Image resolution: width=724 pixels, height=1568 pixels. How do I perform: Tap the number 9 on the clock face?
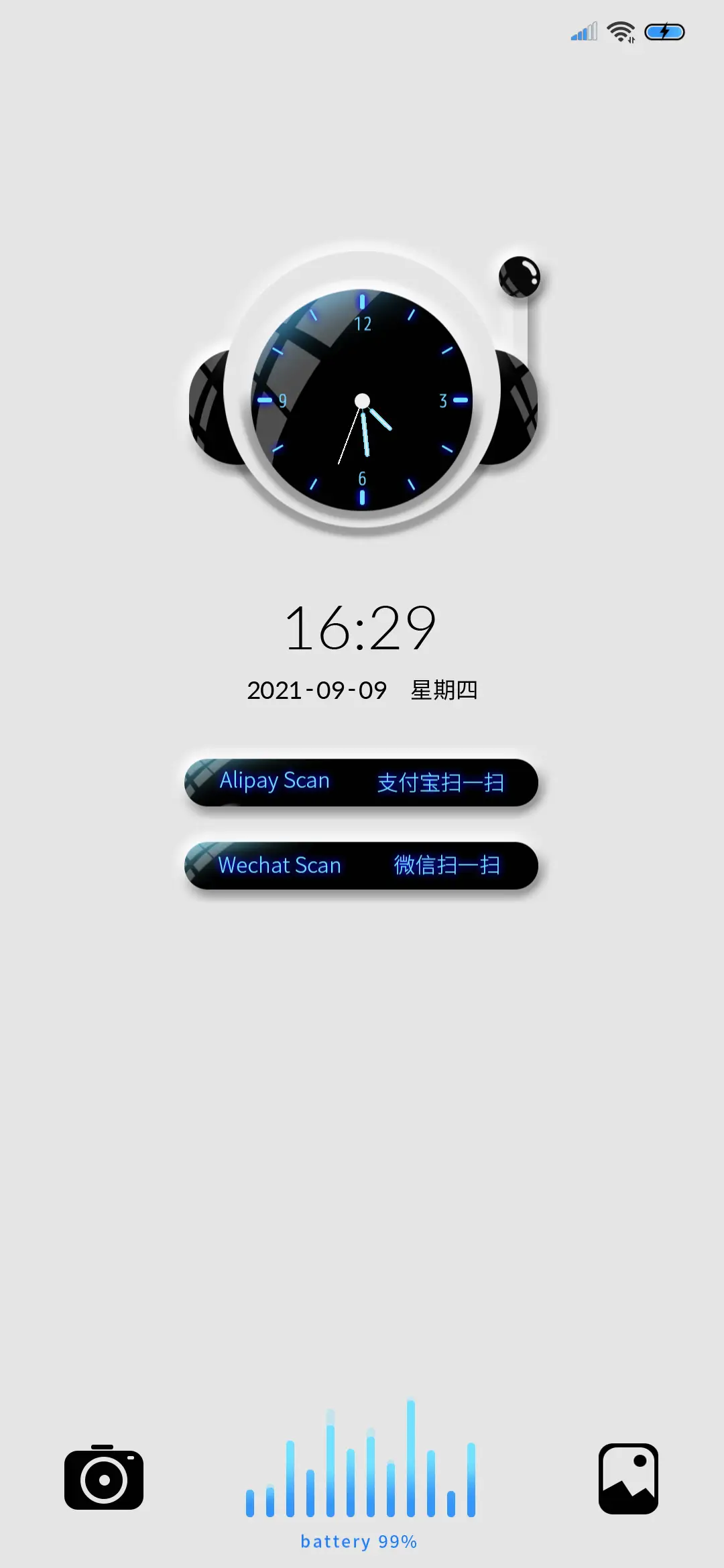pyautogui.click(x=282, y=400)
